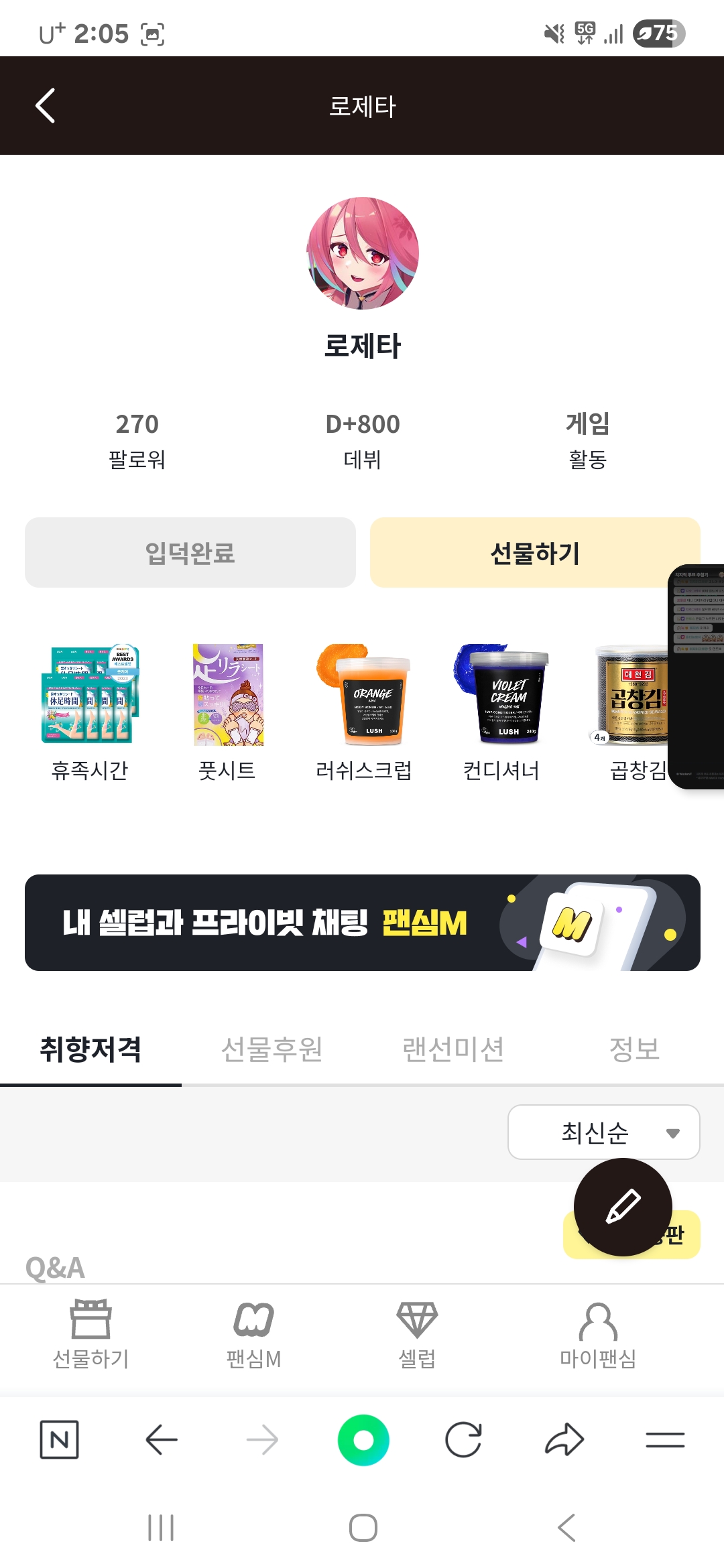The width and height of the screenshot is (724, 1568).
Task: Open the 팬심M private chat banner
Action: [x=362, y=923]
